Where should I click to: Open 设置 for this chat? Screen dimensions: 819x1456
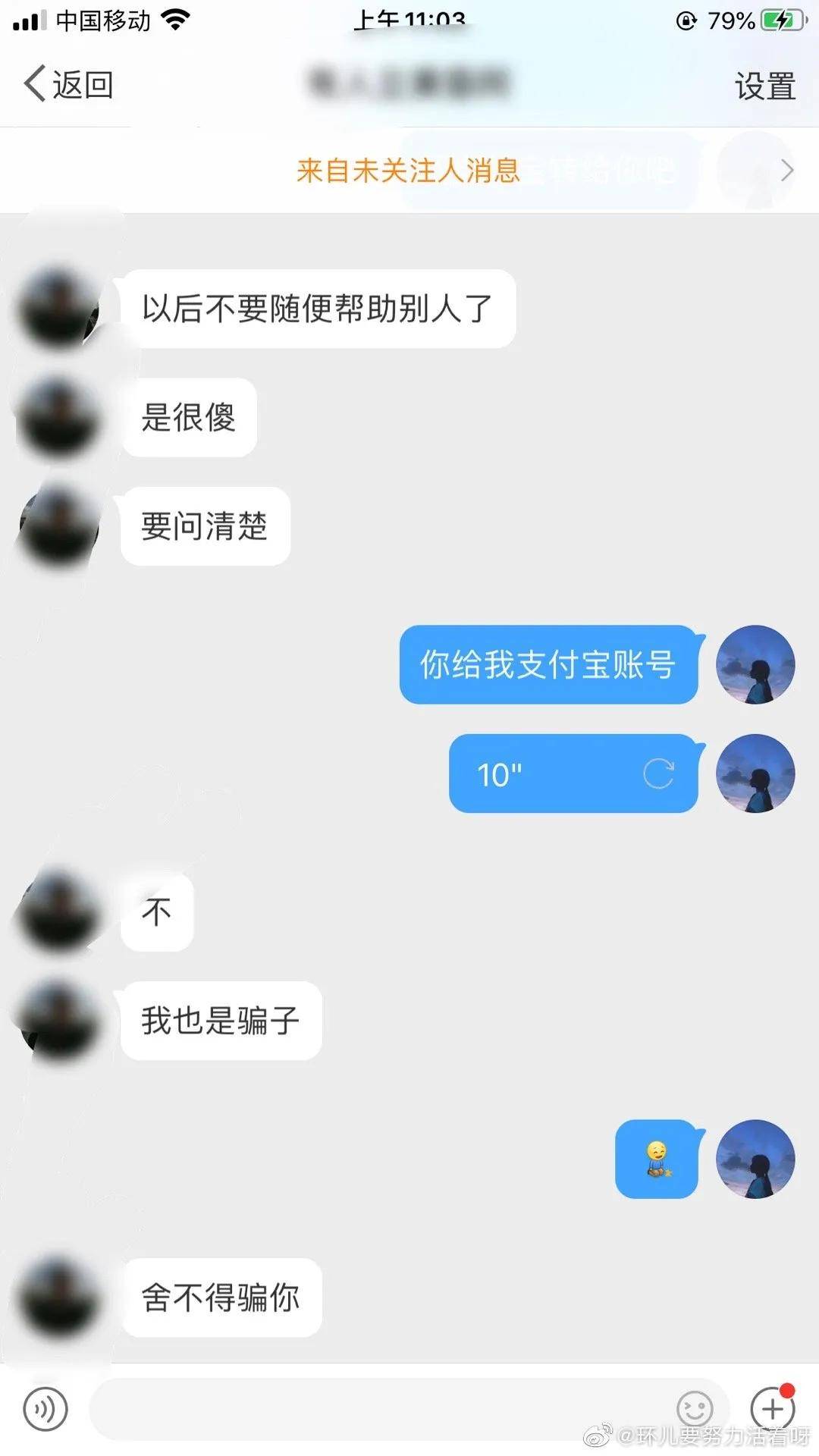coord(764,86)
